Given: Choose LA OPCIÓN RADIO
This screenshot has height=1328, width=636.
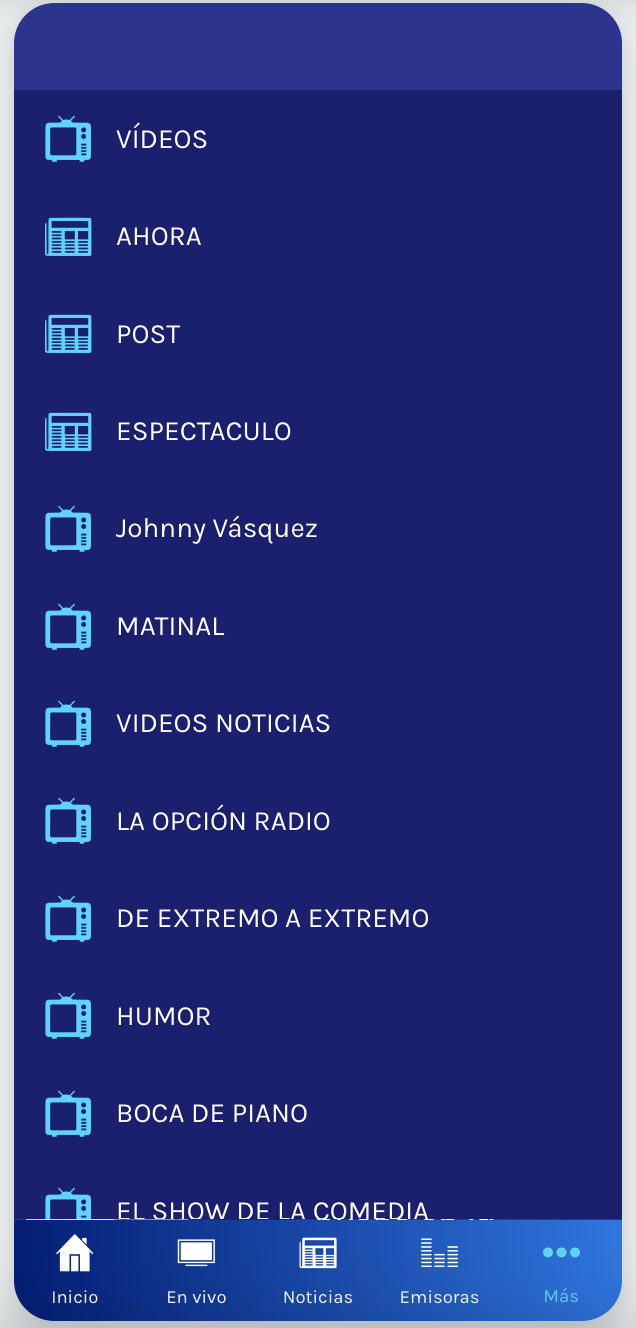Looking at the screenshot, I should pyautogui.click(x=223, y=822).
